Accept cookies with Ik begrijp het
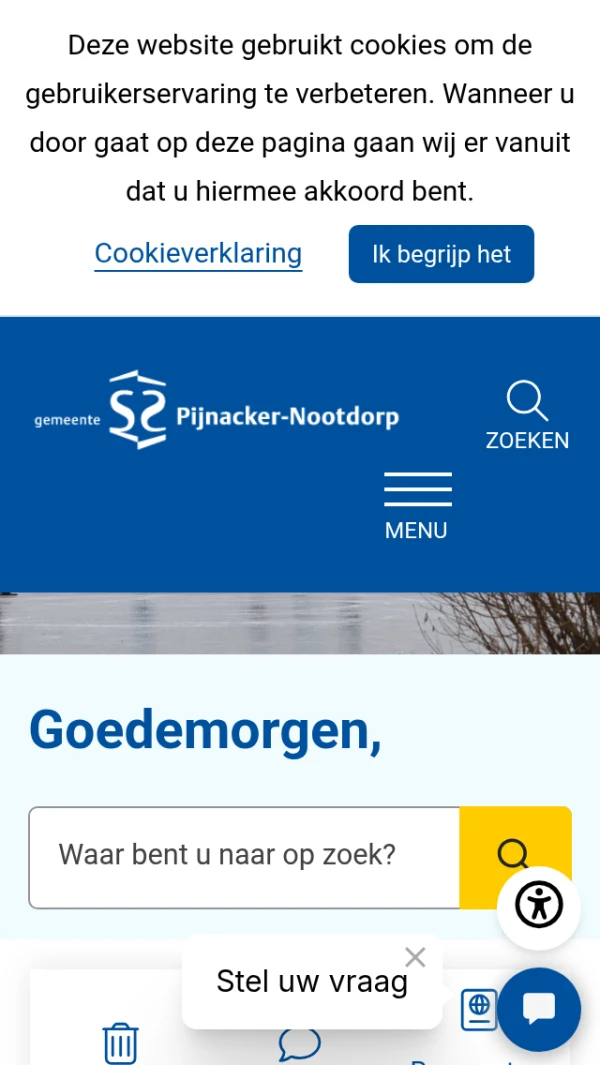This screenshot has height=1065, width=600. (441, 254)
